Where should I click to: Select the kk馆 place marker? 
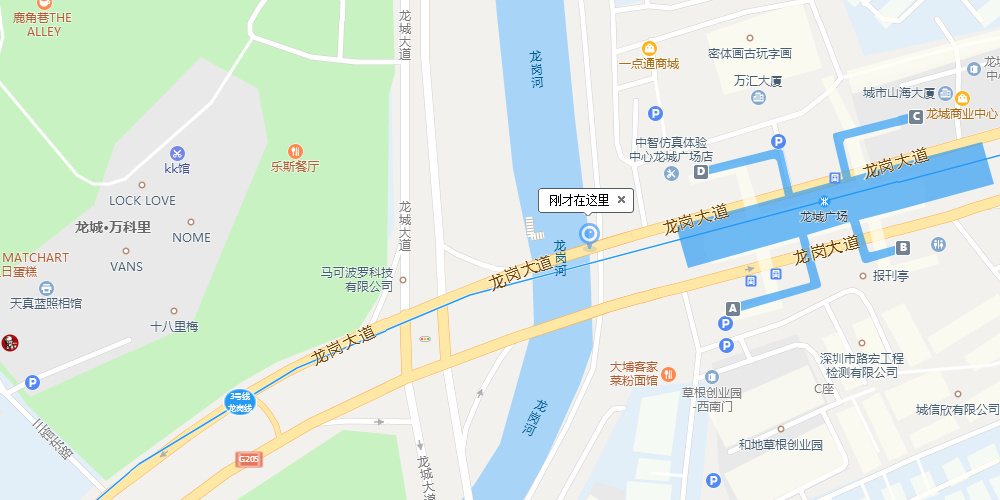pyautogui.click(x=177, y=152)
